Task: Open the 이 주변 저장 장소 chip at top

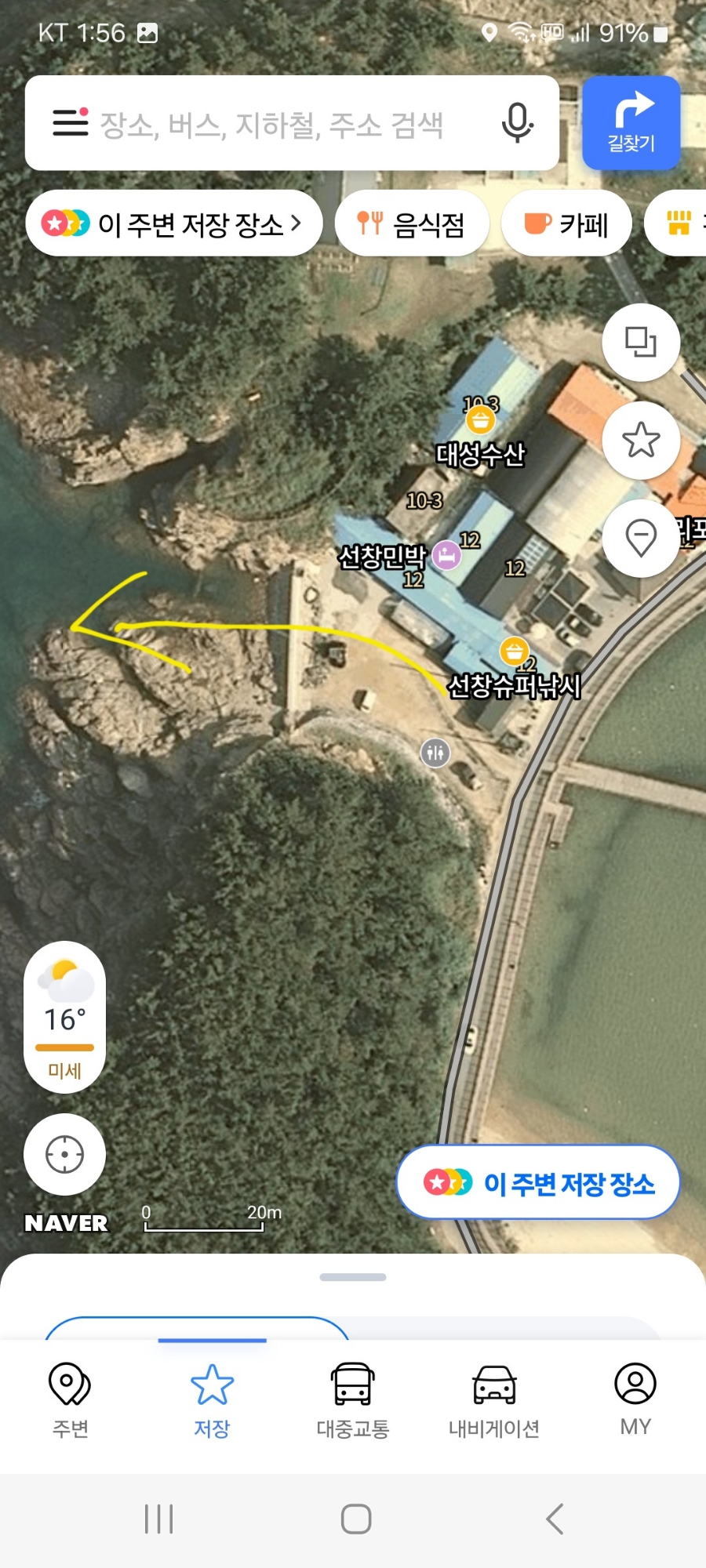Action: click(173, 224)
